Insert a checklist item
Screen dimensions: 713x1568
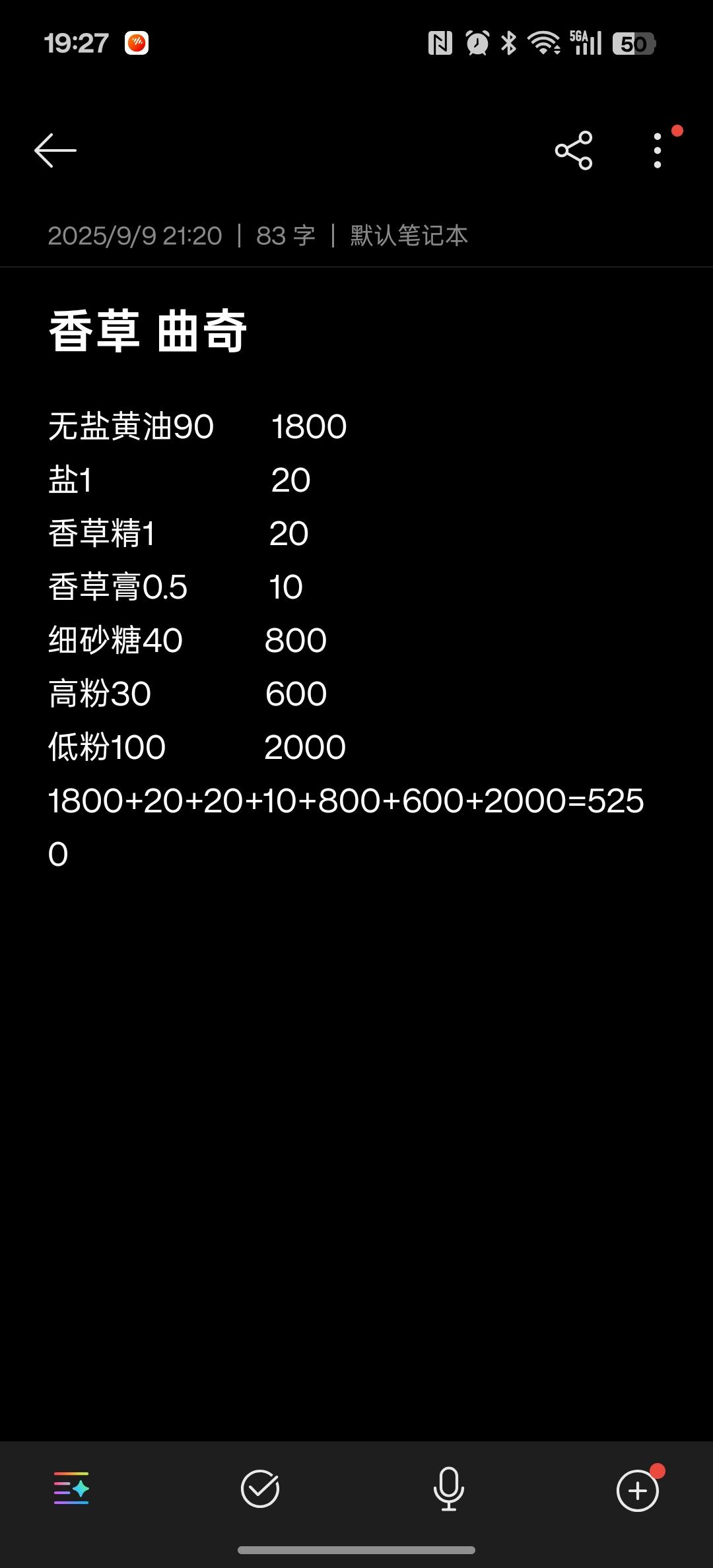point(260,1489)
